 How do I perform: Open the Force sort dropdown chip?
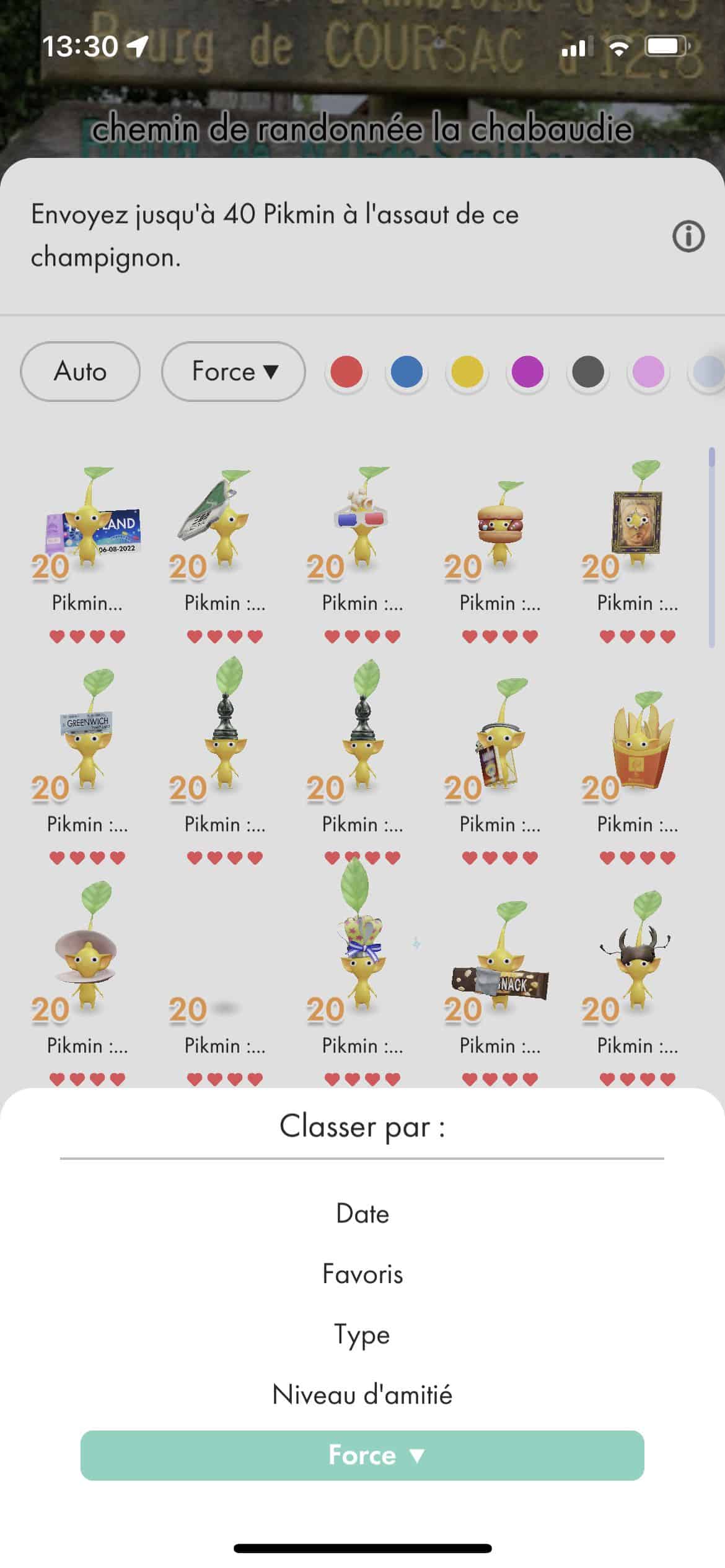233,372
